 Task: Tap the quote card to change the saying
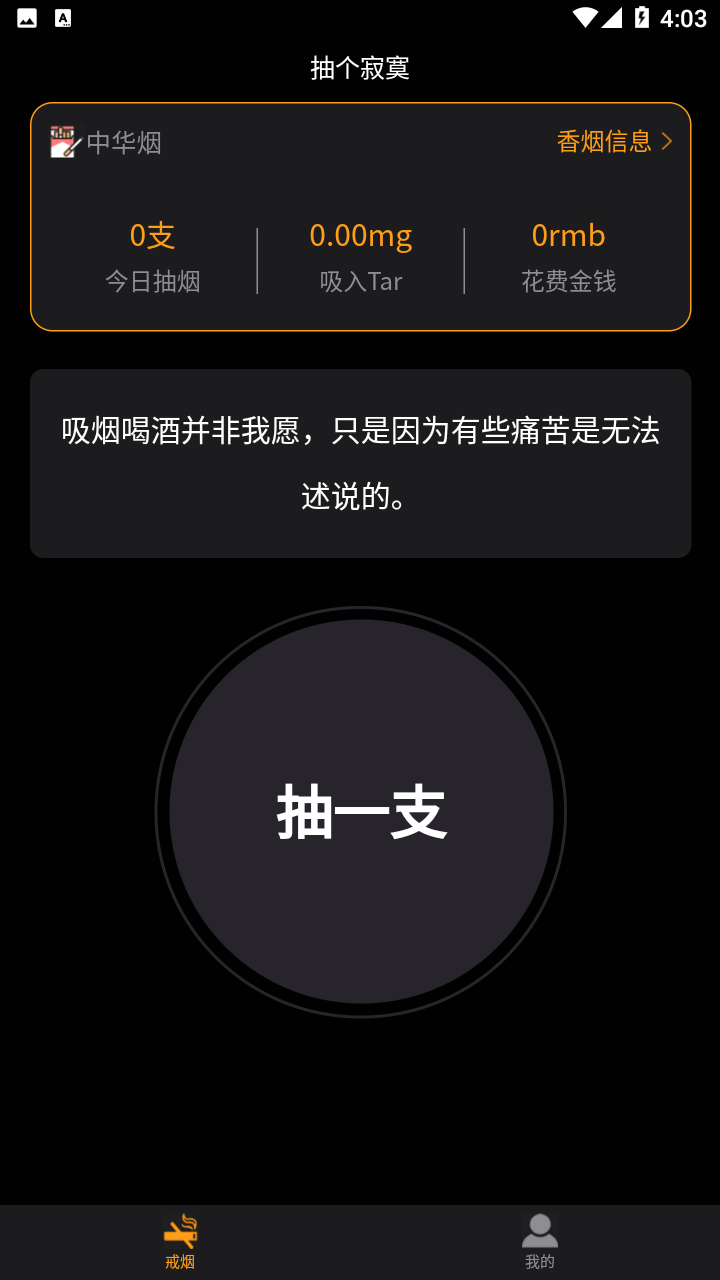[360, 461]
